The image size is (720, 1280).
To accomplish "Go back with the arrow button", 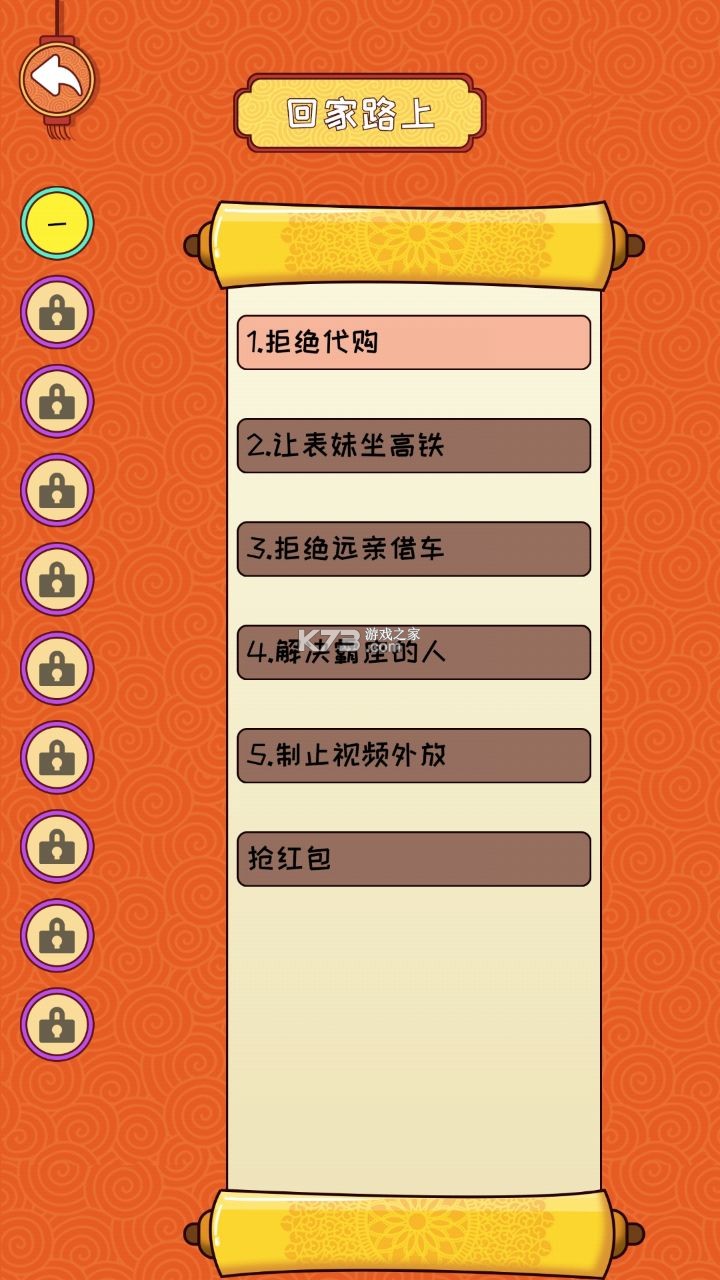I will [x=57, y=79].
